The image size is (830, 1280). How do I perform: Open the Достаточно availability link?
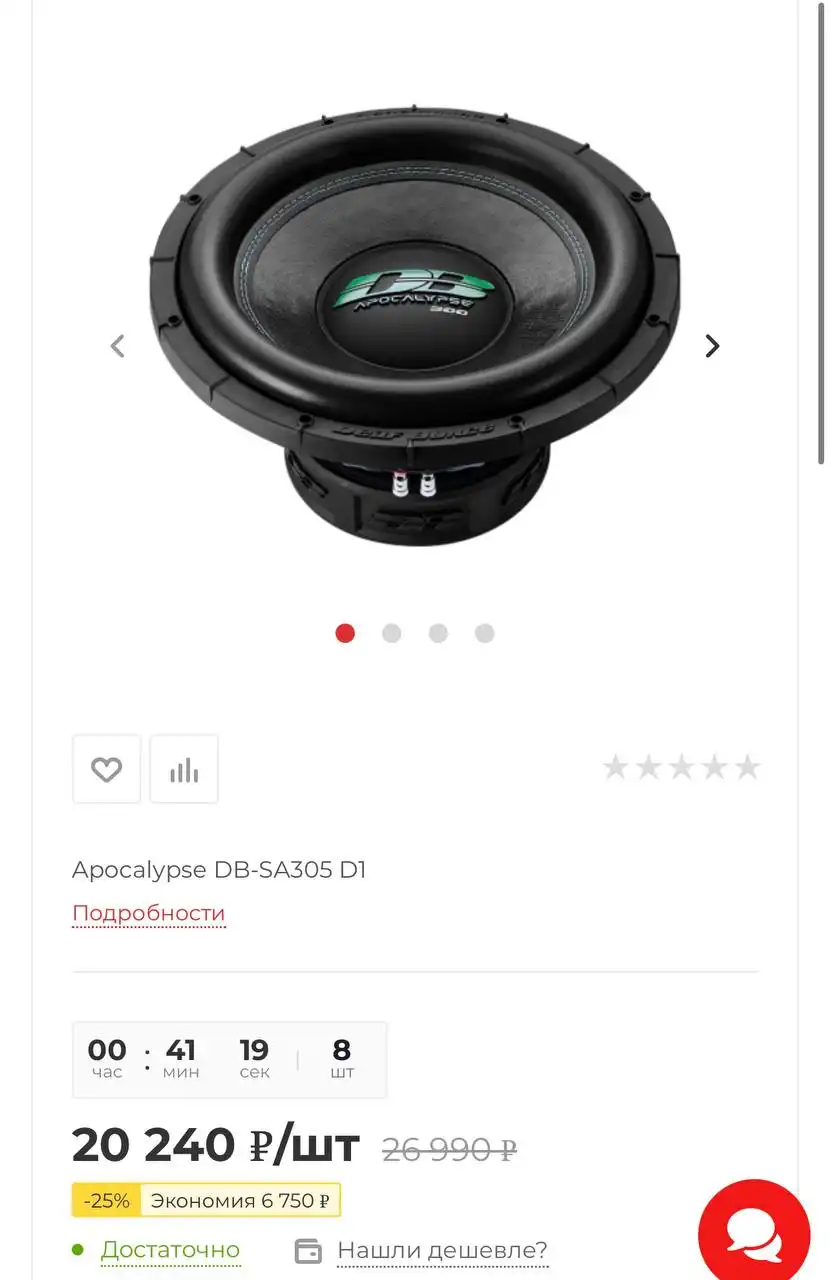(170, 1250)
